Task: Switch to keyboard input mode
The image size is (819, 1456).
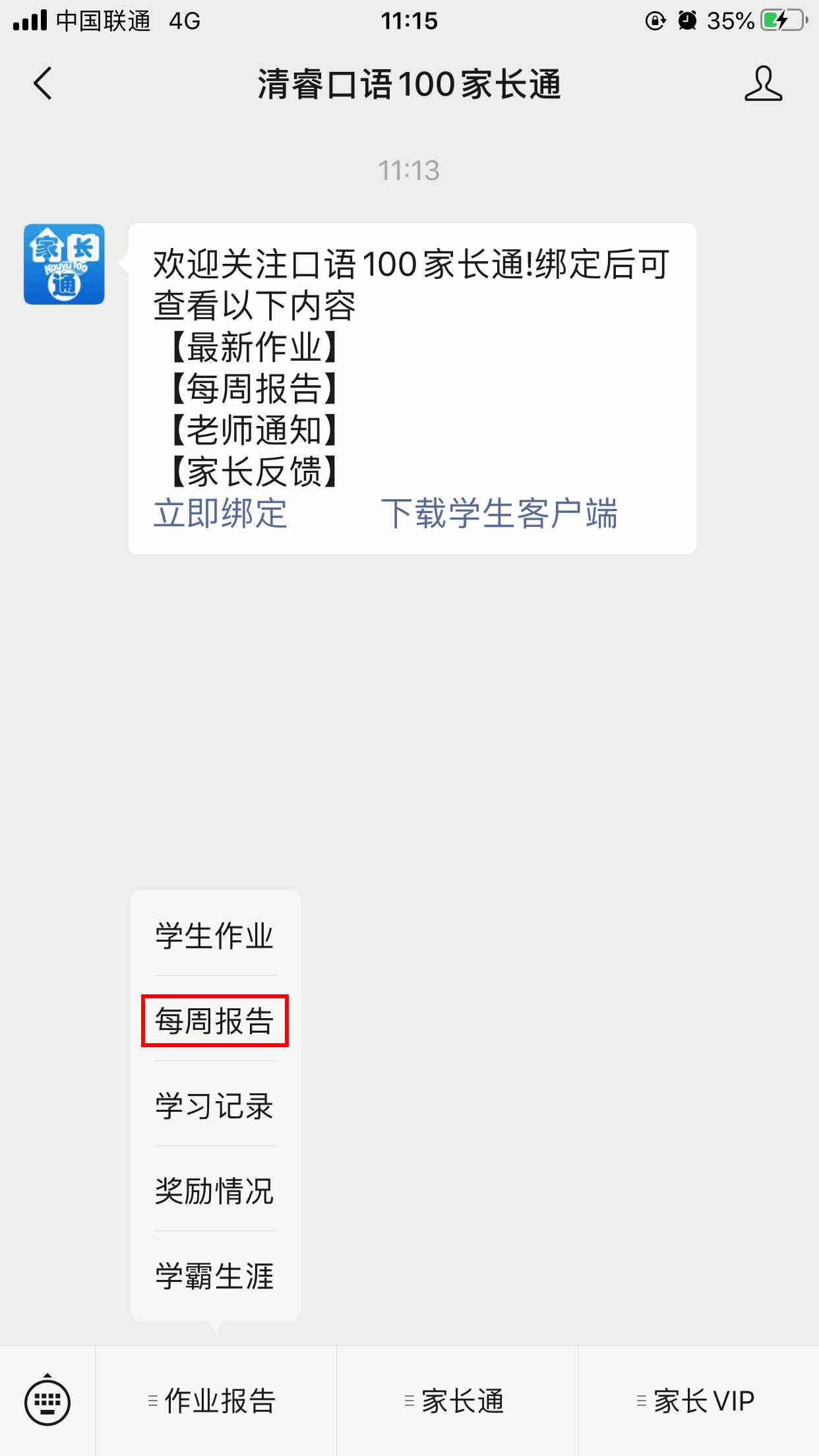Action: point(47,1401)
